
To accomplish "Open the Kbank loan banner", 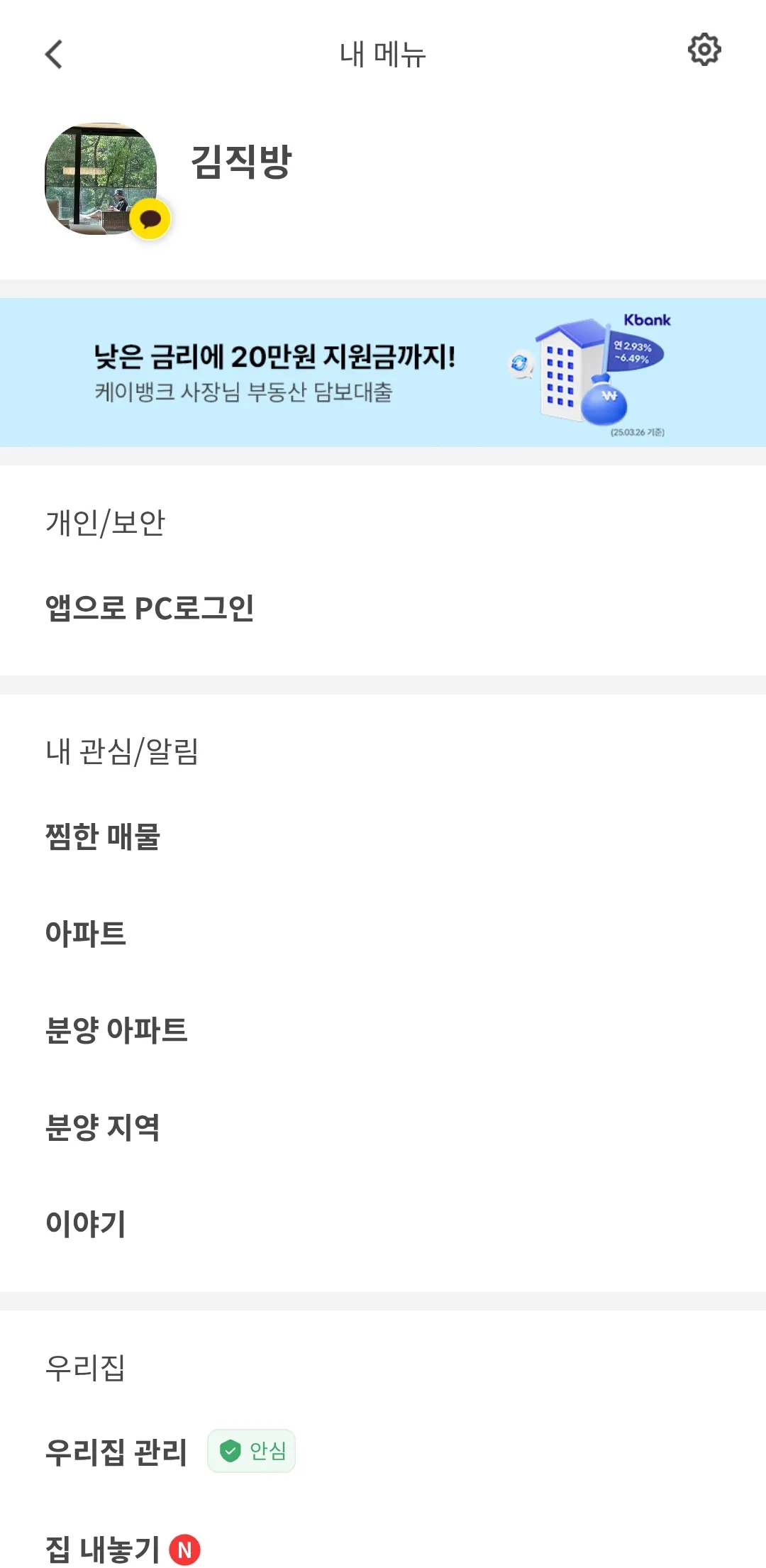I will pos(383,372).
